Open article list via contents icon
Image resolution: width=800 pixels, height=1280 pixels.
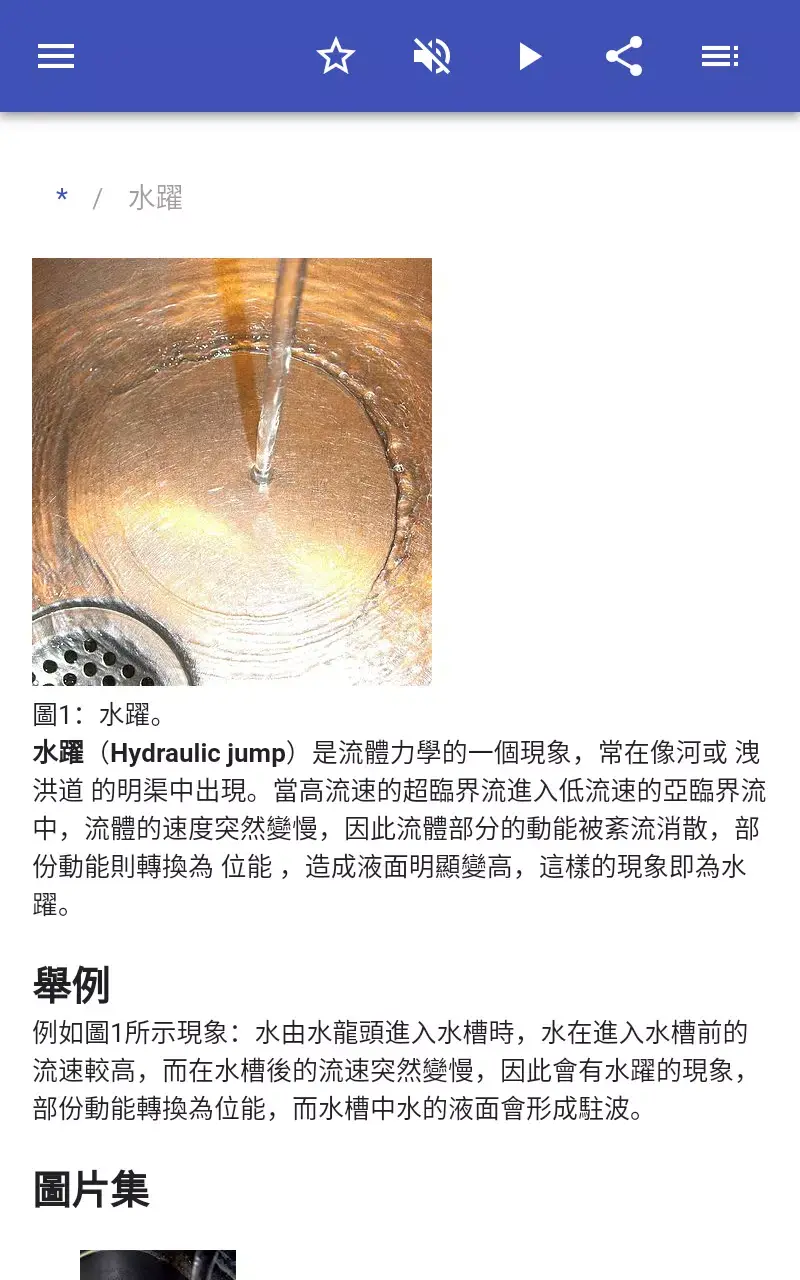[x=720, y=56]
